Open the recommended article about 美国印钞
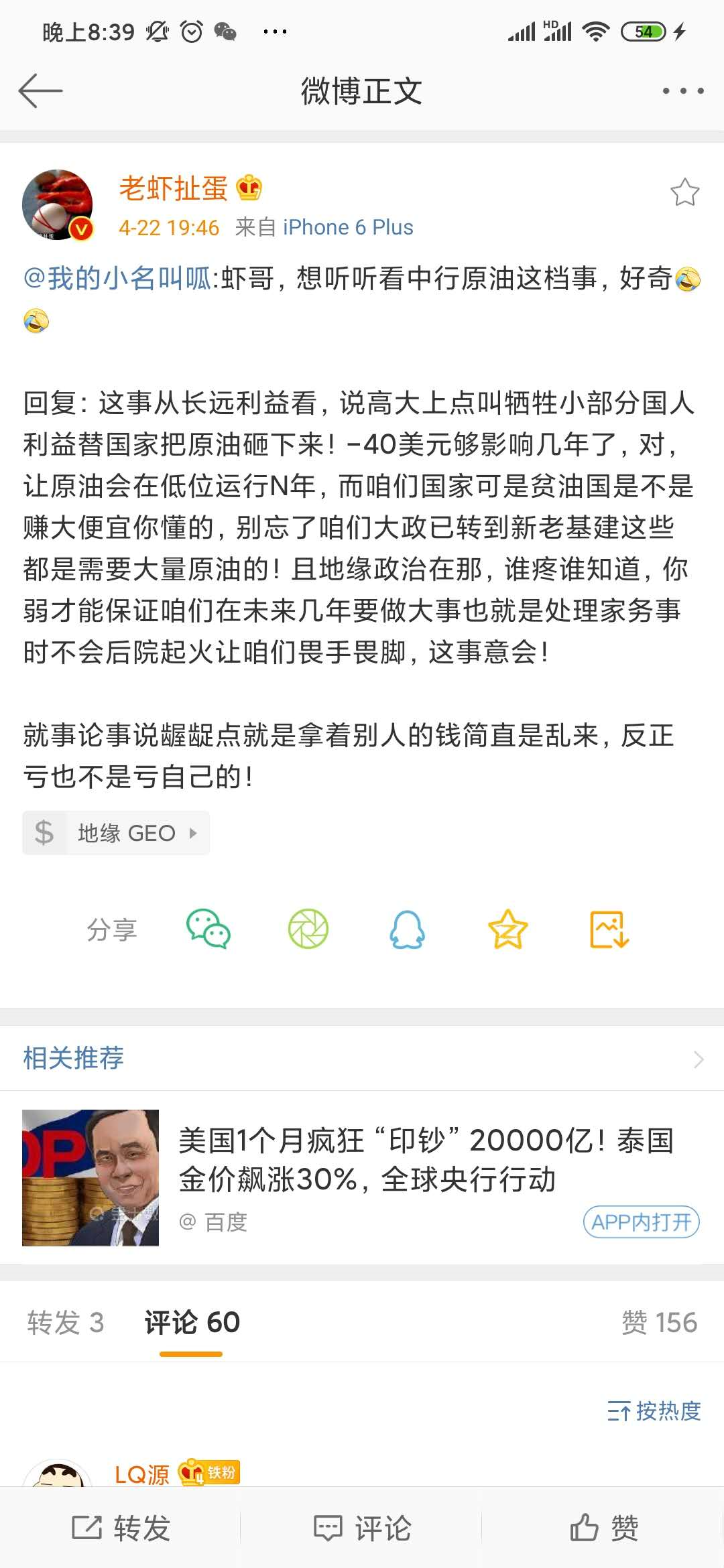The height and width of the screenshot is (1568, 724). [426, 1159]
